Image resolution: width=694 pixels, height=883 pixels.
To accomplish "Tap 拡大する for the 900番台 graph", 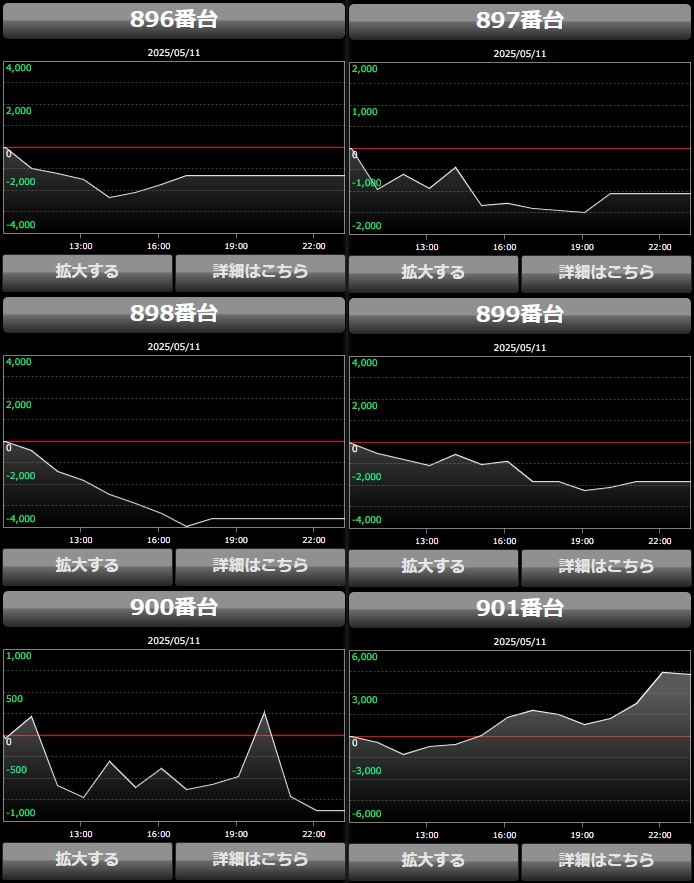I will point(87,860).
